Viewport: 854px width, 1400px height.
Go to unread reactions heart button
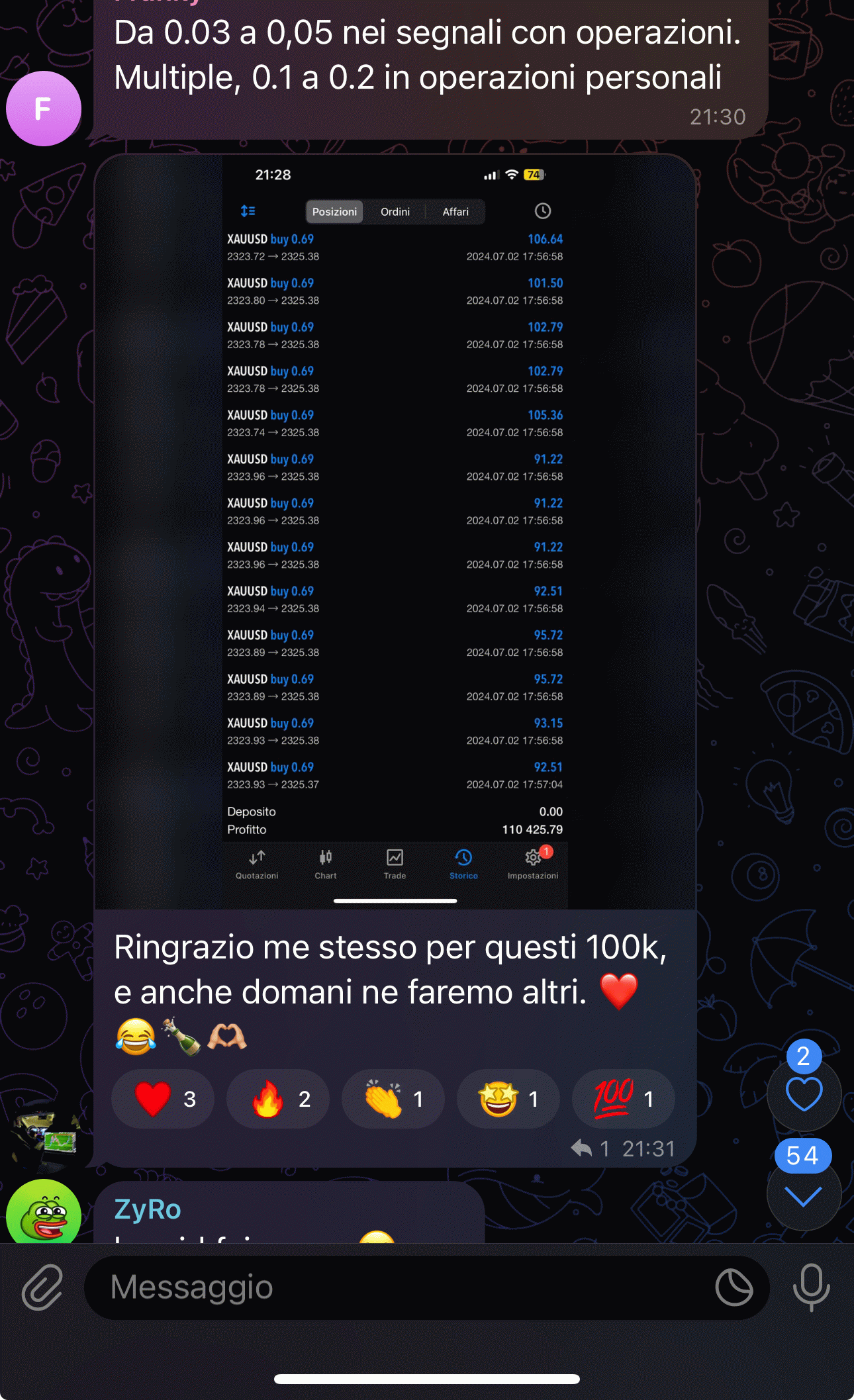tap(804, 1094)
